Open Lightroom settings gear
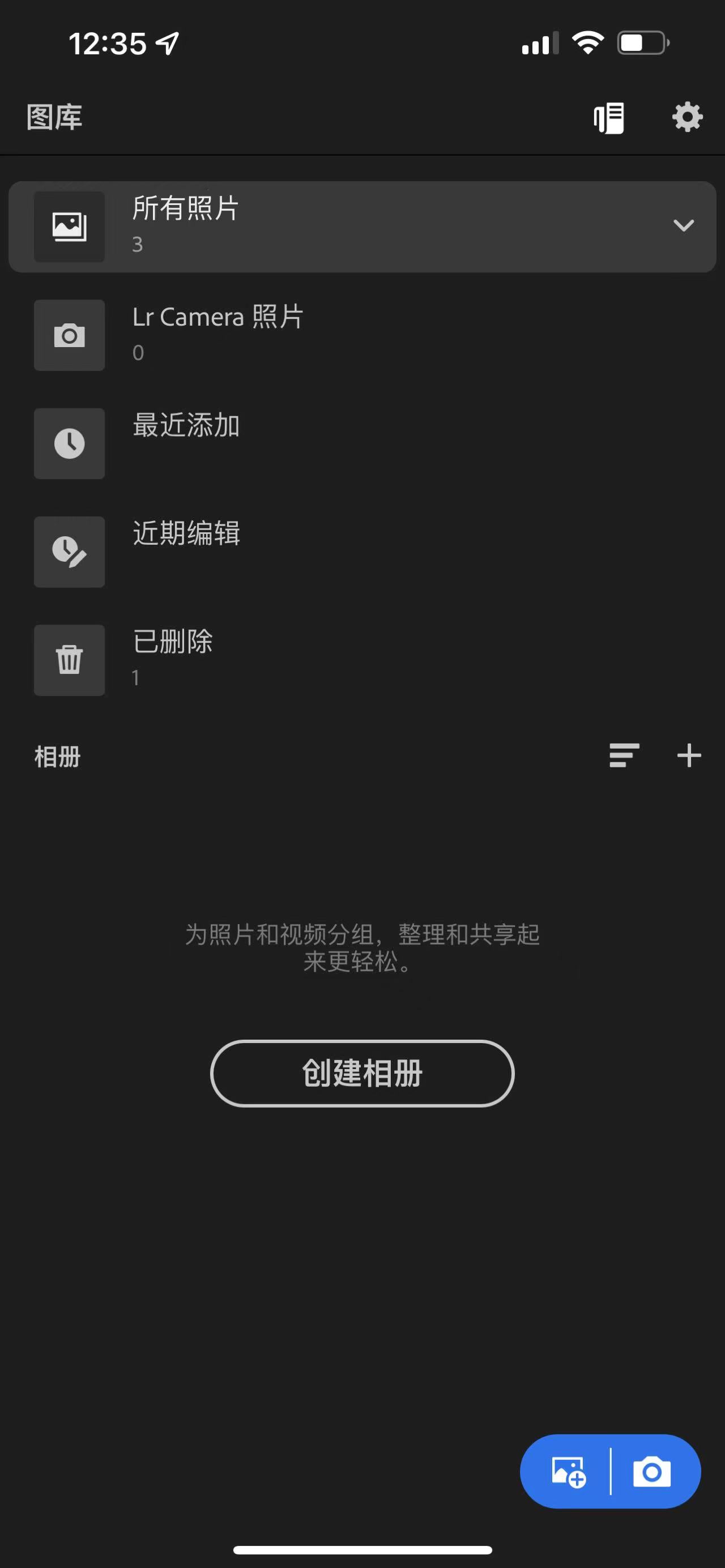This screenshot has height=1568, width=725. pos(686,117)
